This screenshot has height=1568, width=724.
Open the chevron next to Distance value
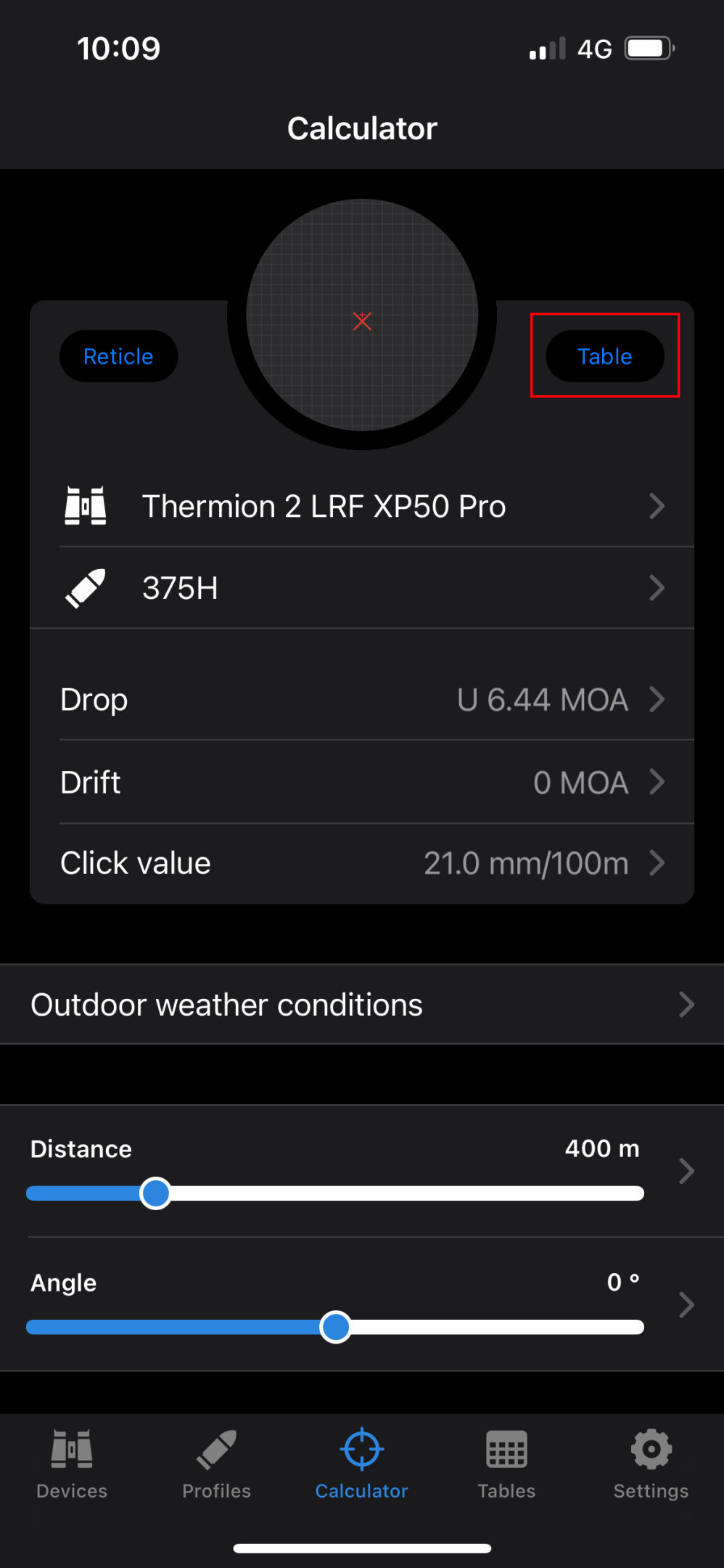686,1170
